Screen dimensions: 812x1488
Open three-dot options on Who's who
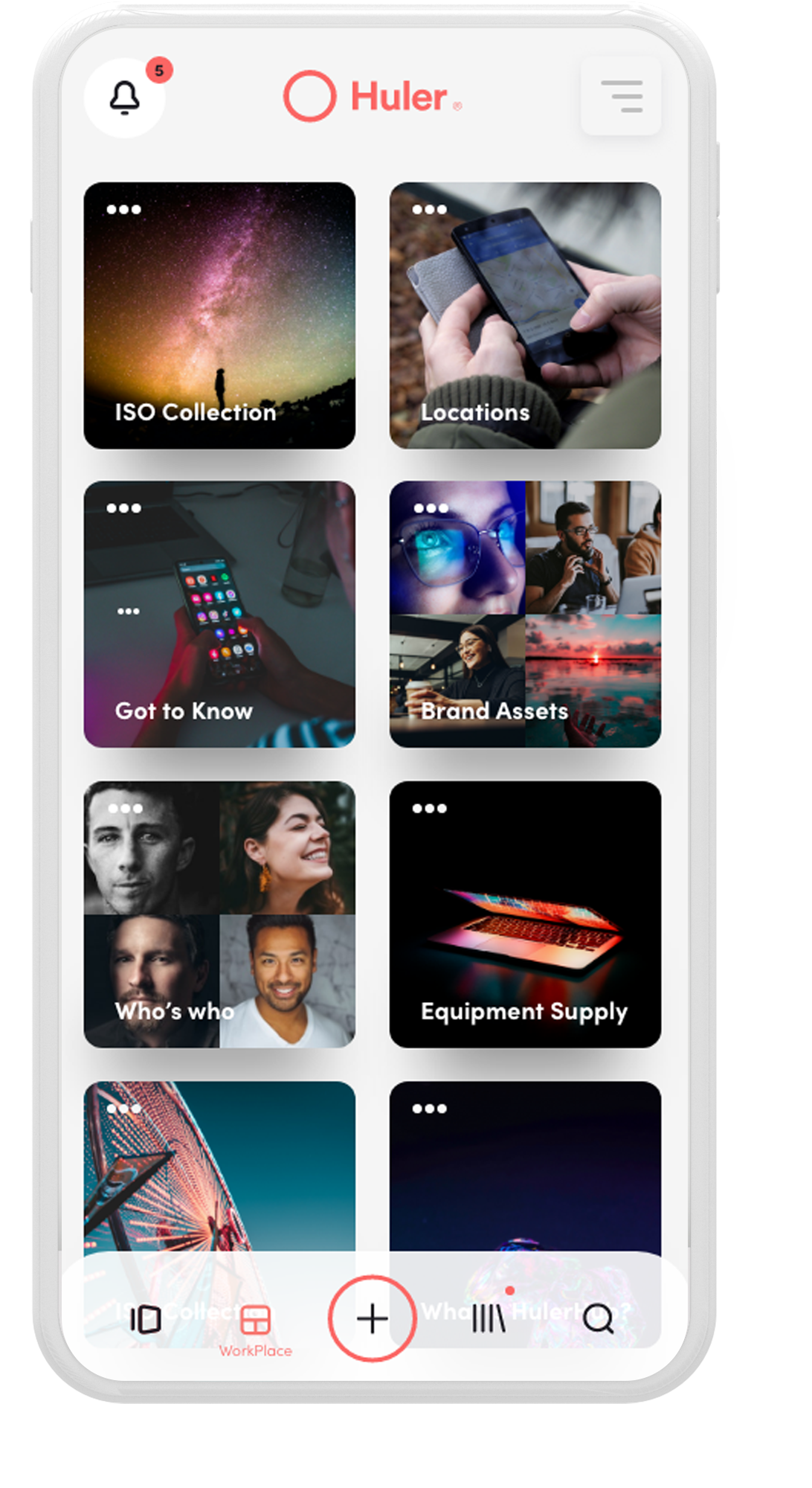(x=125, y=809)
